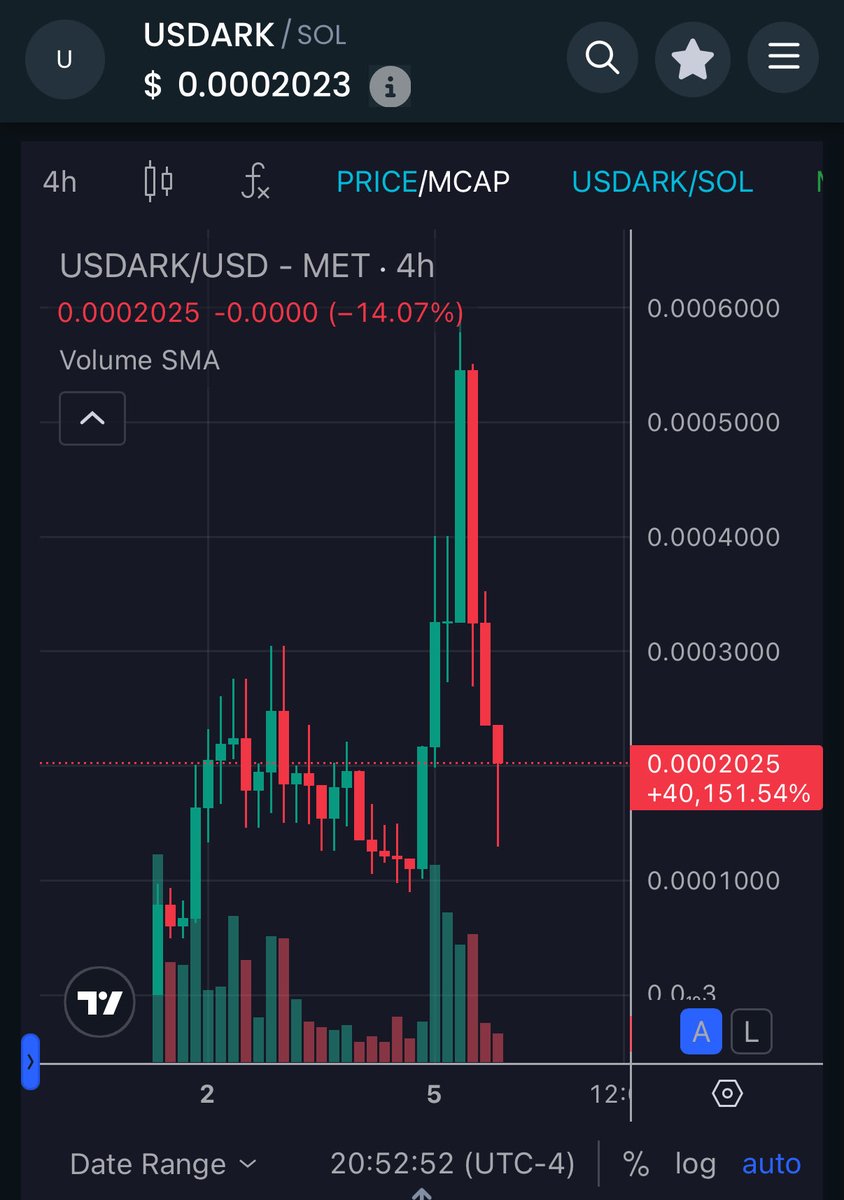Add USDARK to favorites with the star
This screenshot has width=844, height=1200.
(692, 59)
